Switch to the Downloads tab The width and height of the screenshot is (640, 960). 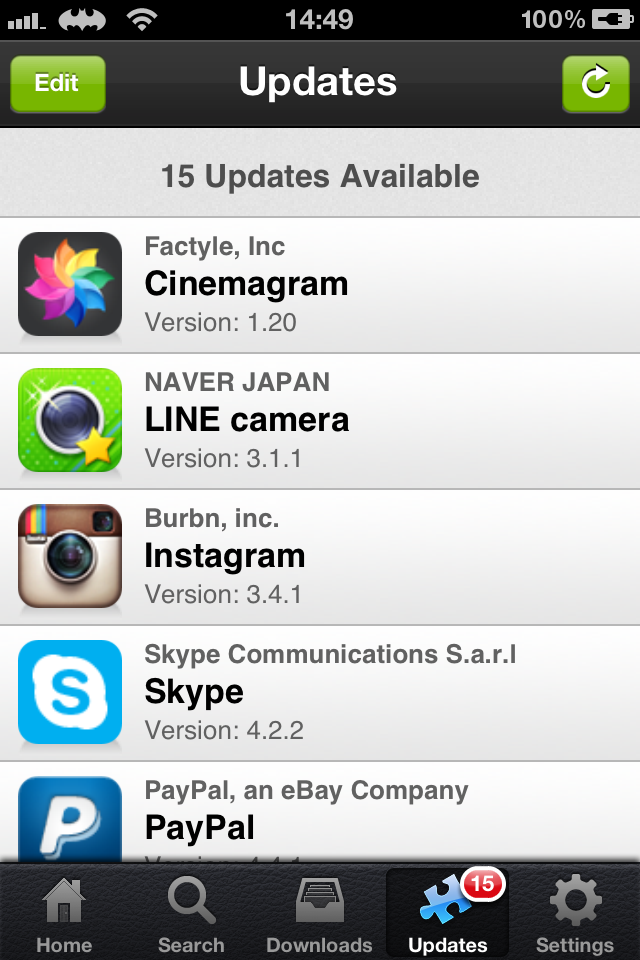click(x=319, y=913)
